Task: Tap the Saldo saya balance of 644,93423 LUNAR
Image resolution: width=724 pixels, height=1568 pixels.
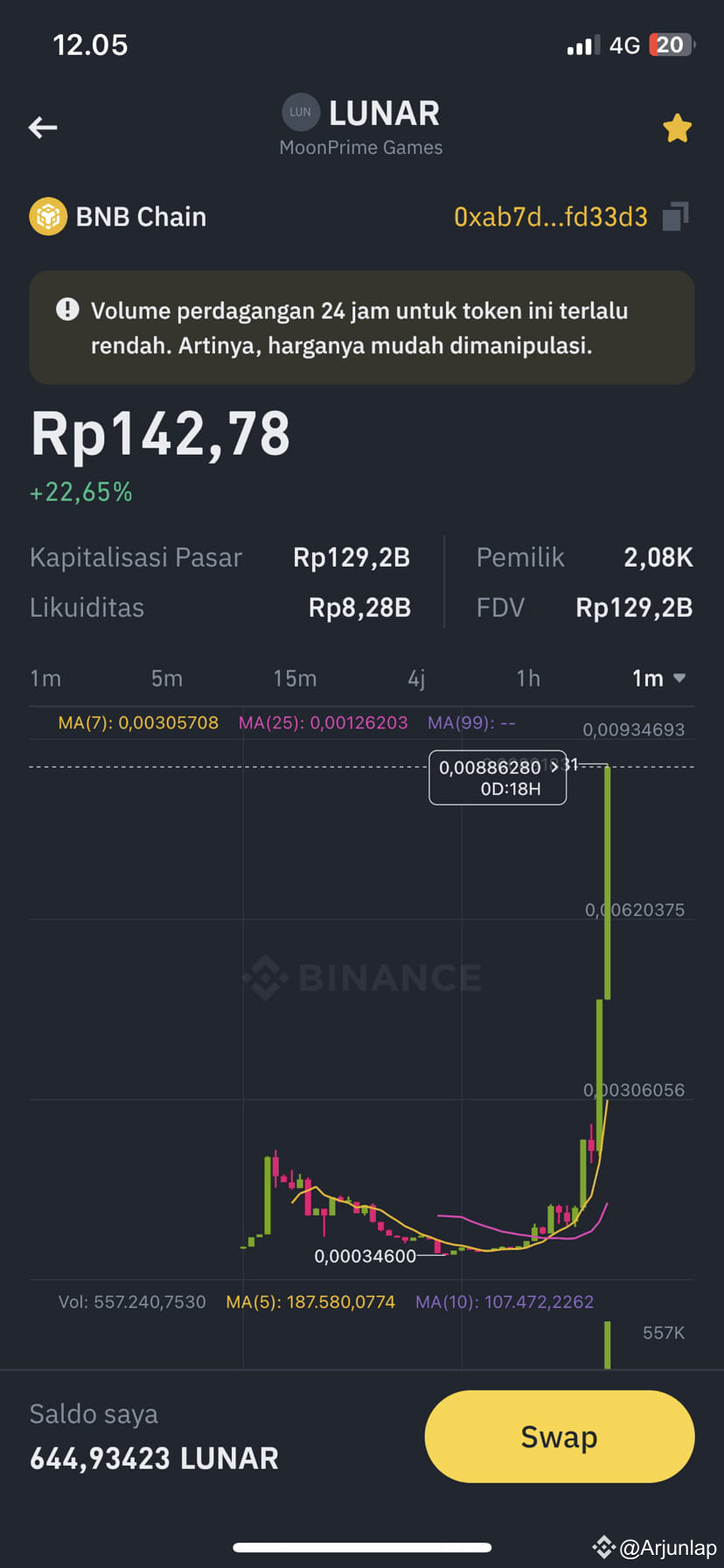Action: (153, 1456)
